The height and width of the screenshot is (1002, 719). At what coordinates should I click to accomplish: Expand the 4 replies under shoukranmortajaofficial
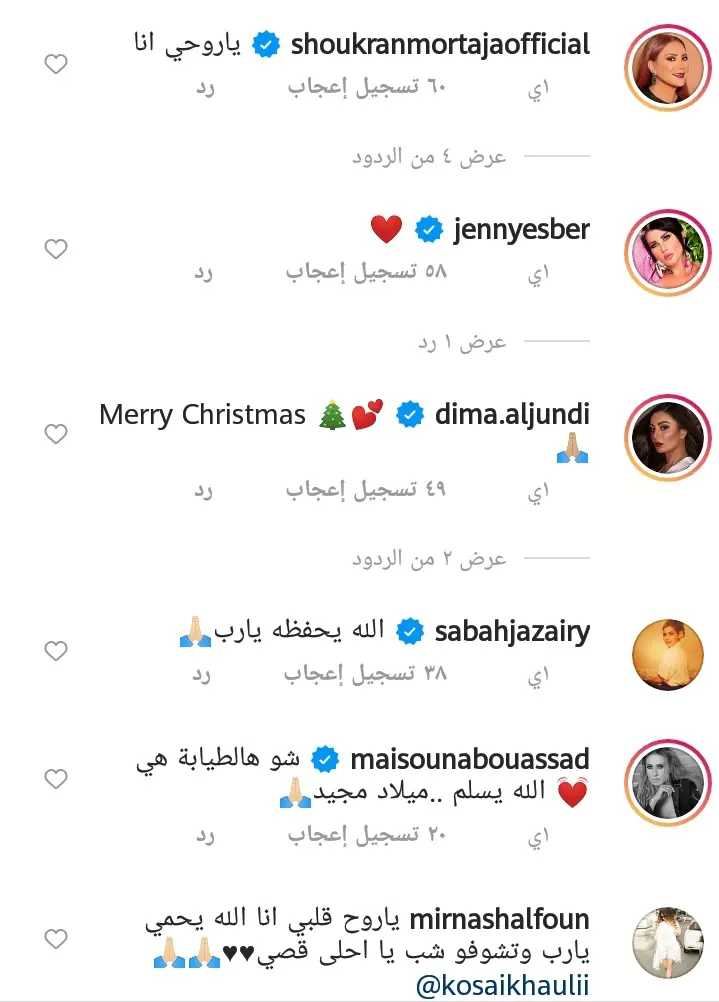pos(429,157)
